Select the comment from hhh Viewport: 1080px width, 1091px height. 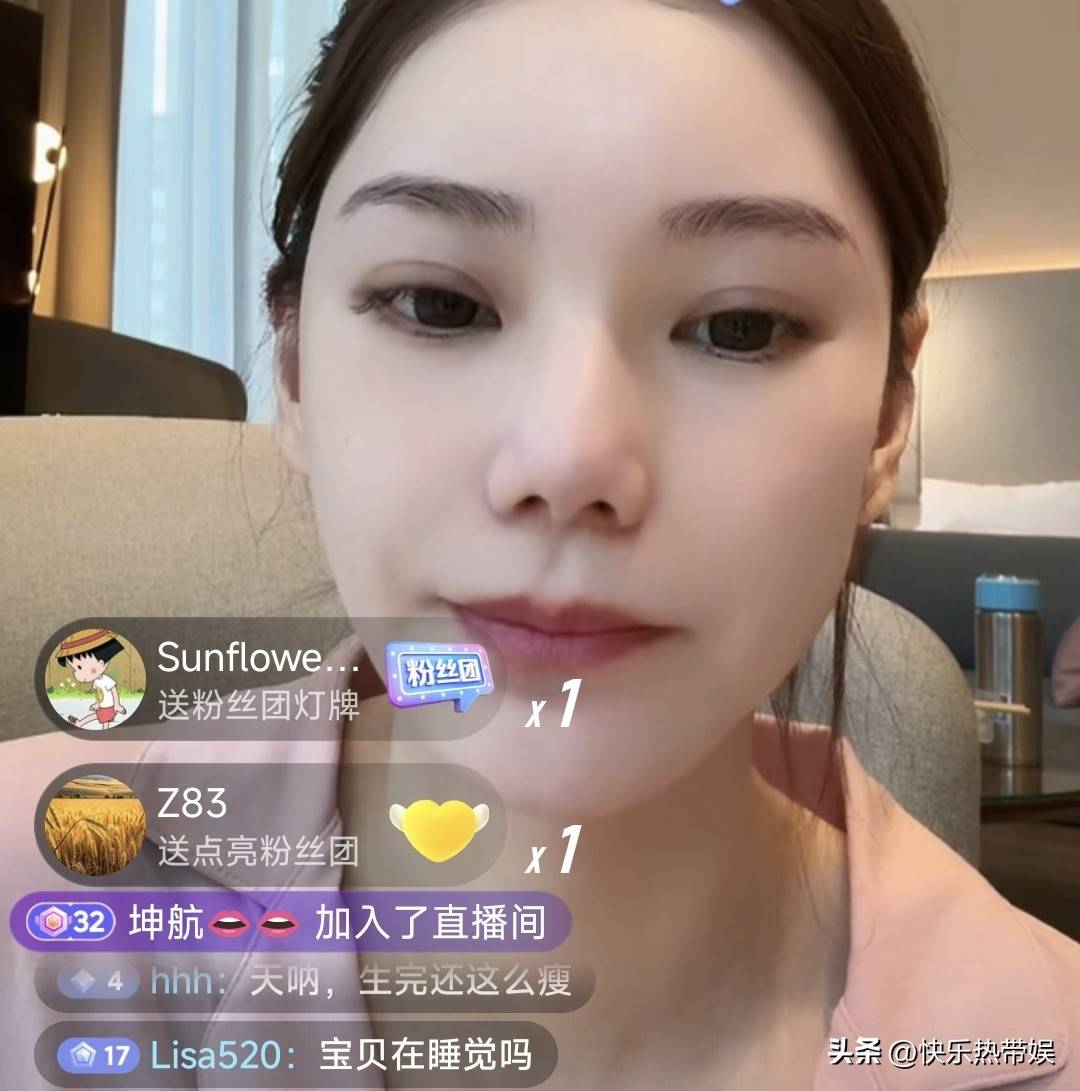[x=315, y=981]
